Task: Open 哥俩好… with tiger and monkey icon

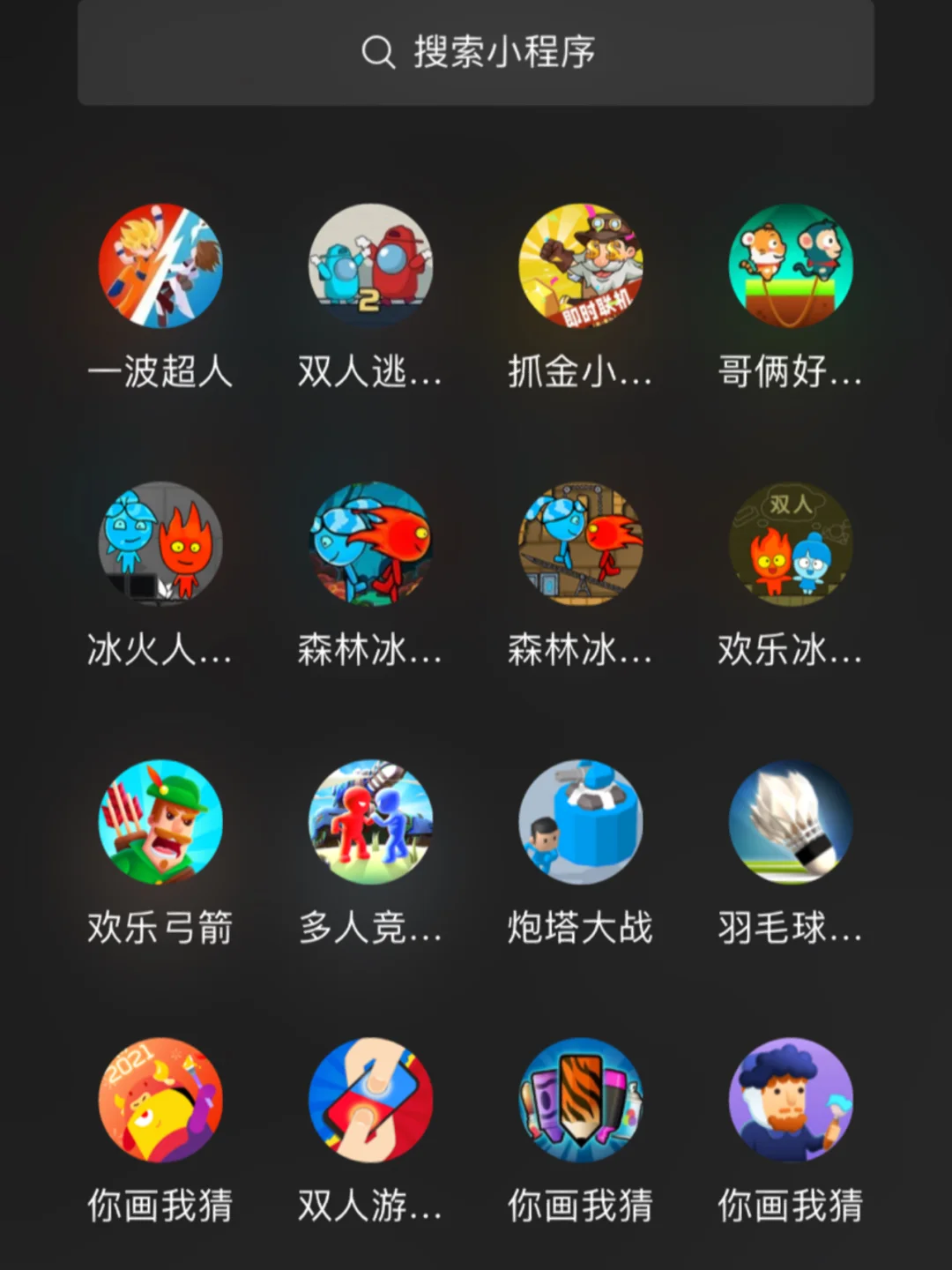Action: (791, 266)
